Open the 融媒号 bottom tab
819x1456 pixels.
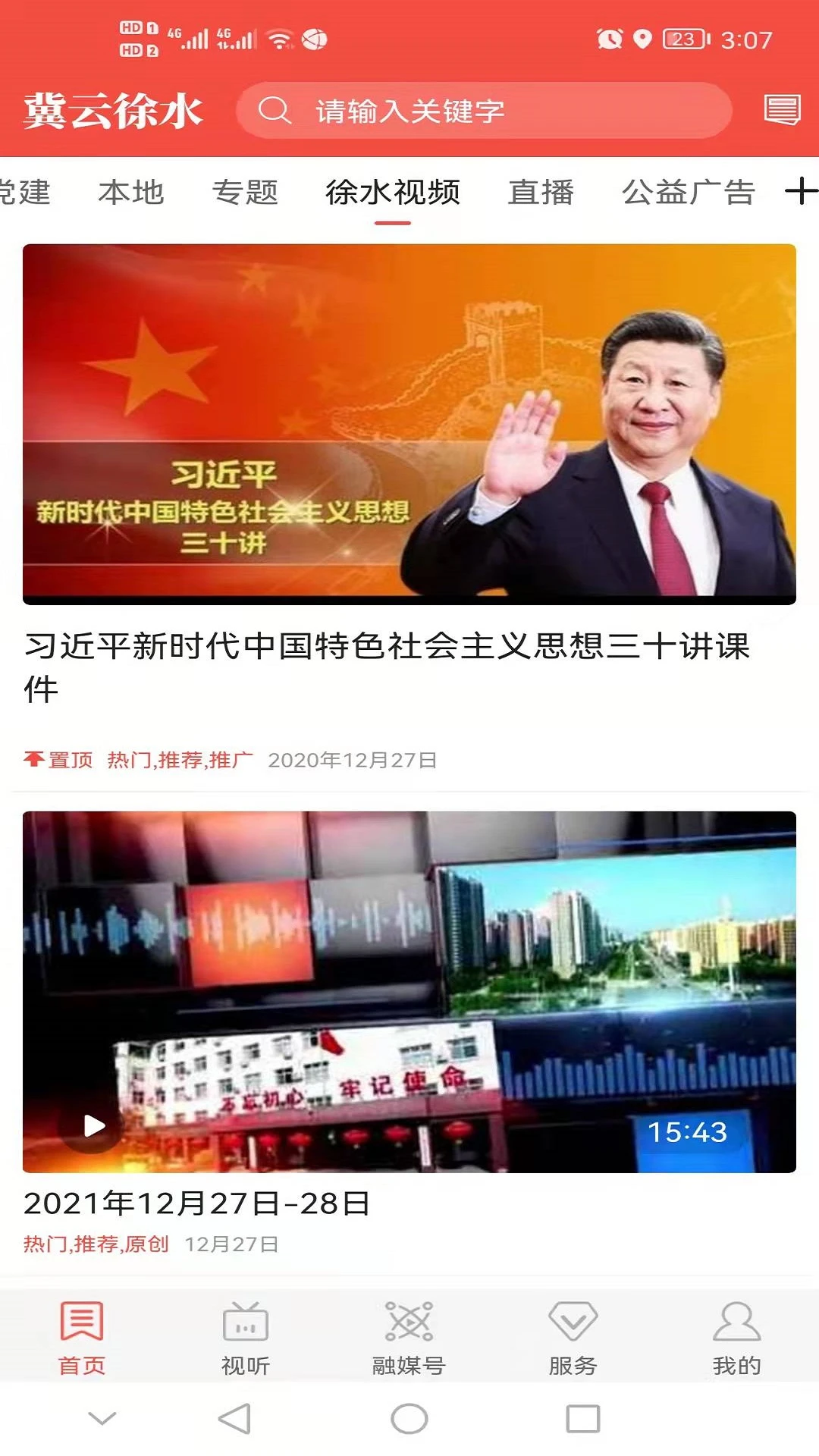(x=409, y=1338)
